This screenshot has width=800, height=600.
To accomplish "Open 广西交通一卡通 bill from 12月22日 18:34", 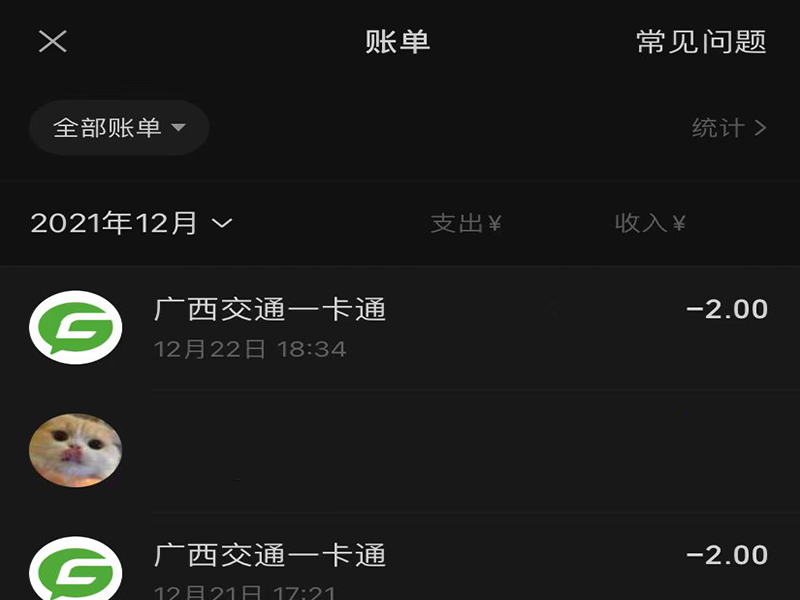I will coord(400,327).
